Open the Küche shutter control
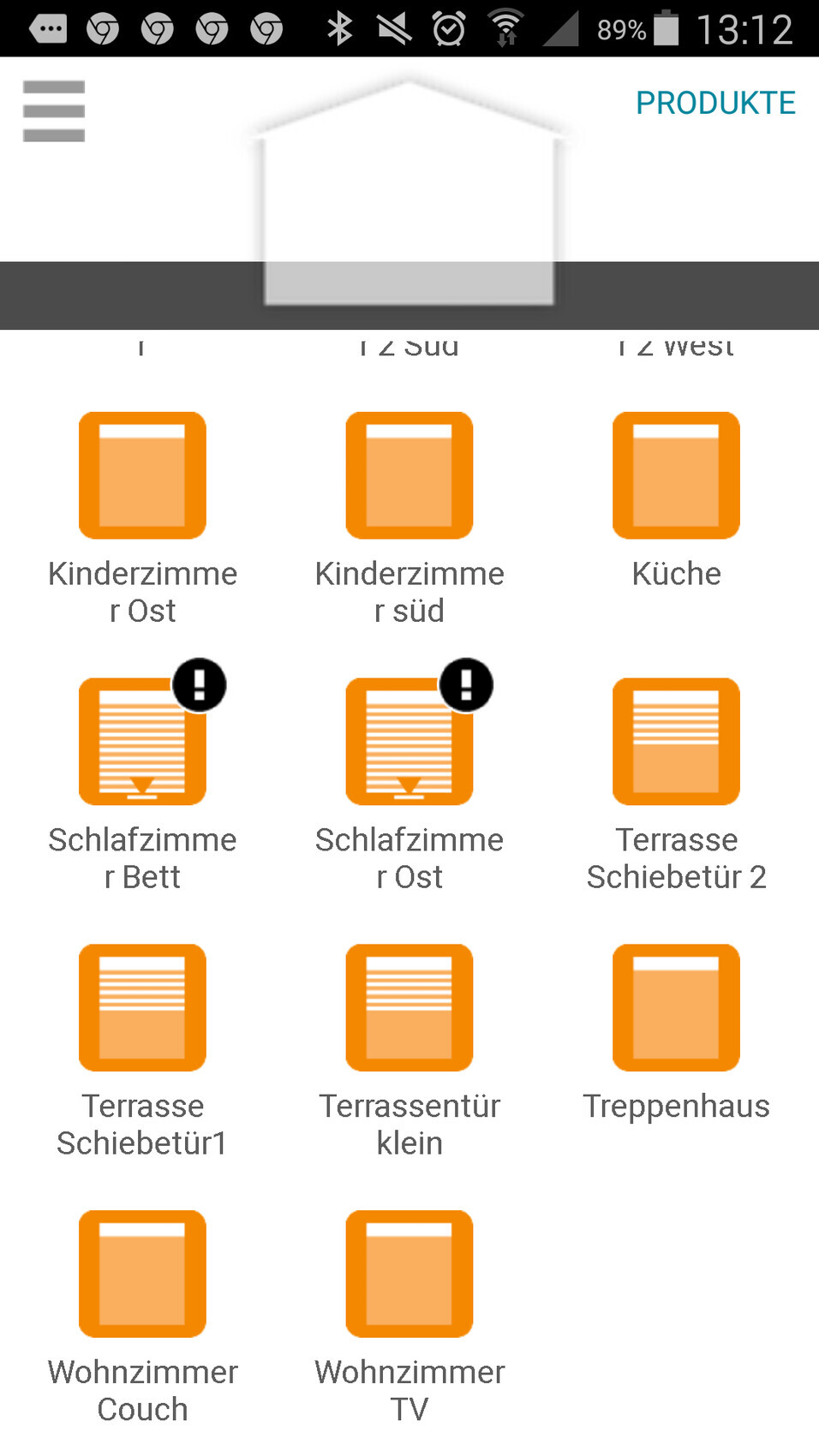The image size is (819, 1456). coord(676,475)
